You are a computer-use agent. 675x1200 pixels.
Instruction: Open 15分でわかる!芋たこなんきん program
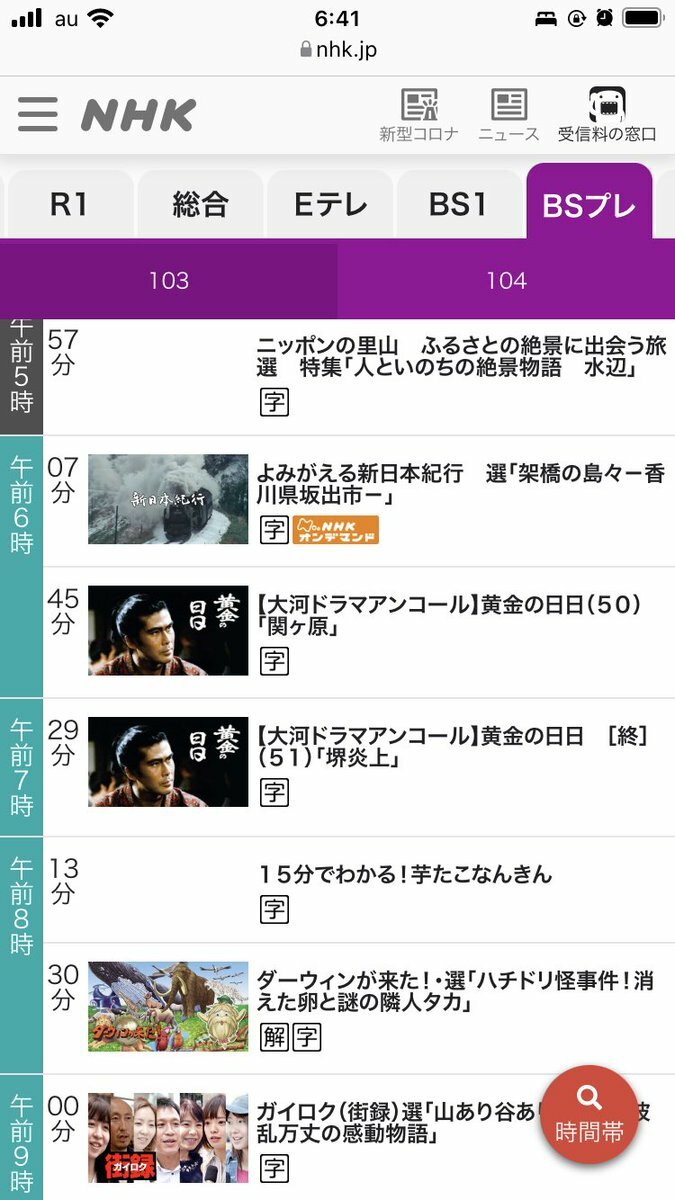pos(405,875)
